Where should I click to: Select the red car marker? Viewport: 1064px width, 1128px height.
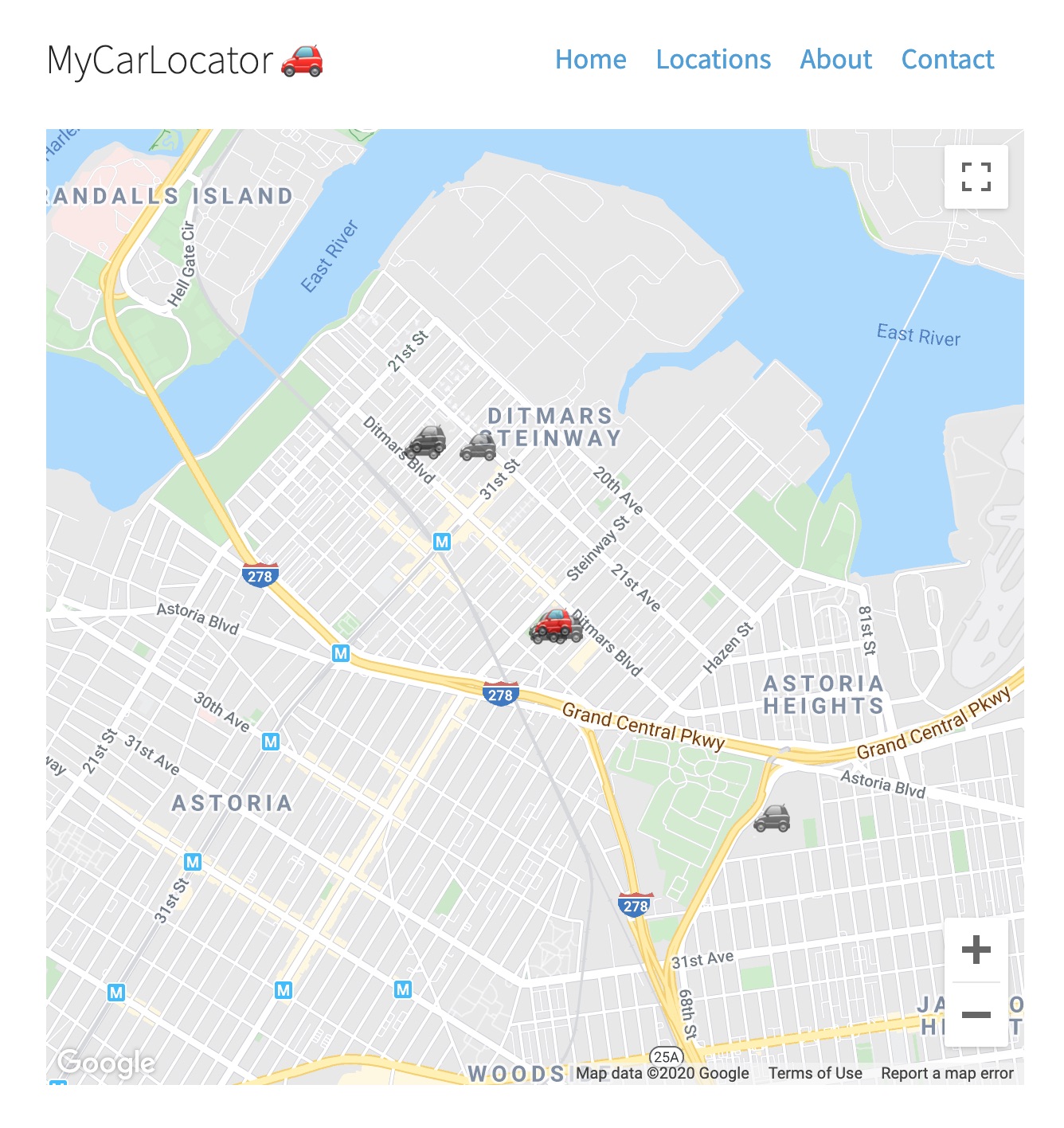pos(554,621)
